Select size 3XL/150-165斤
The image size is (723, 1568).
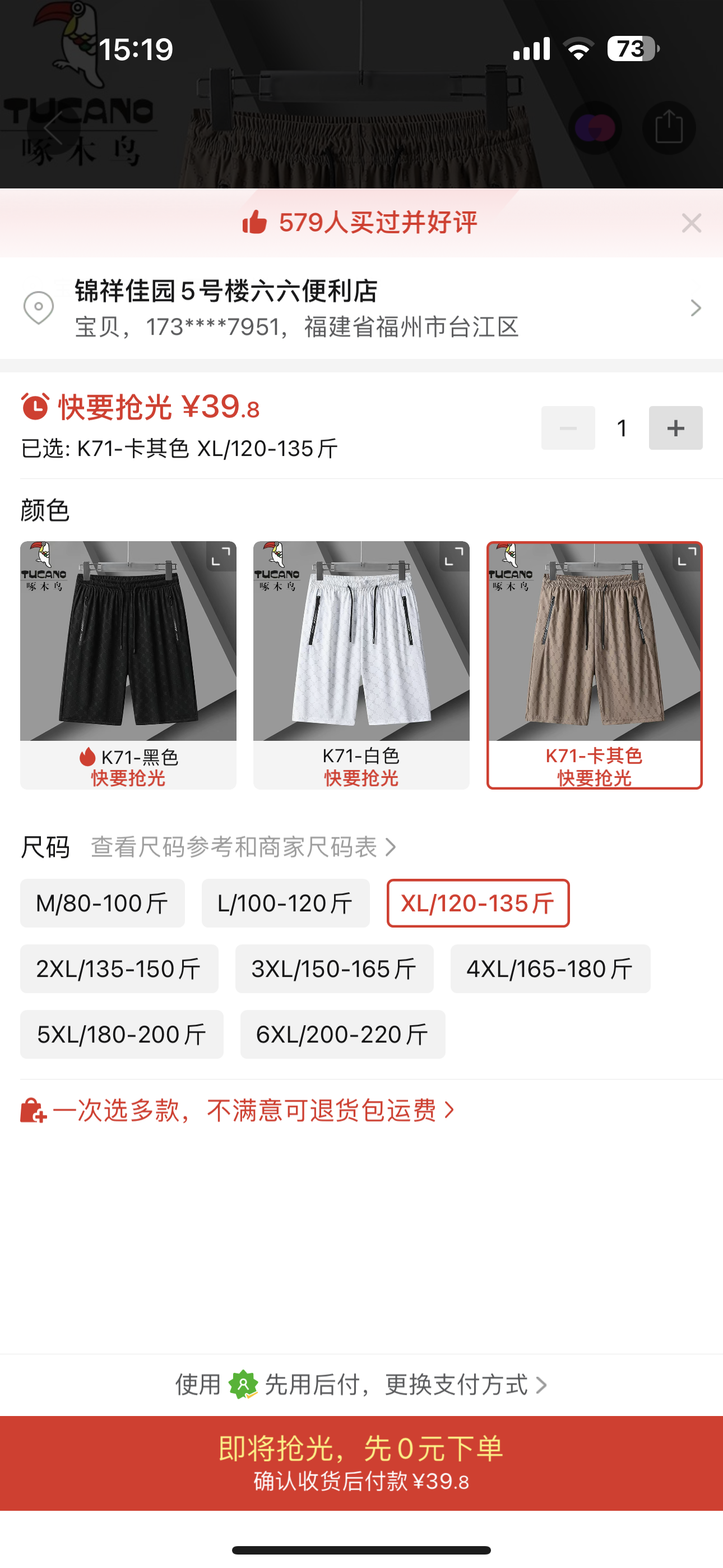tap(334, 969)
